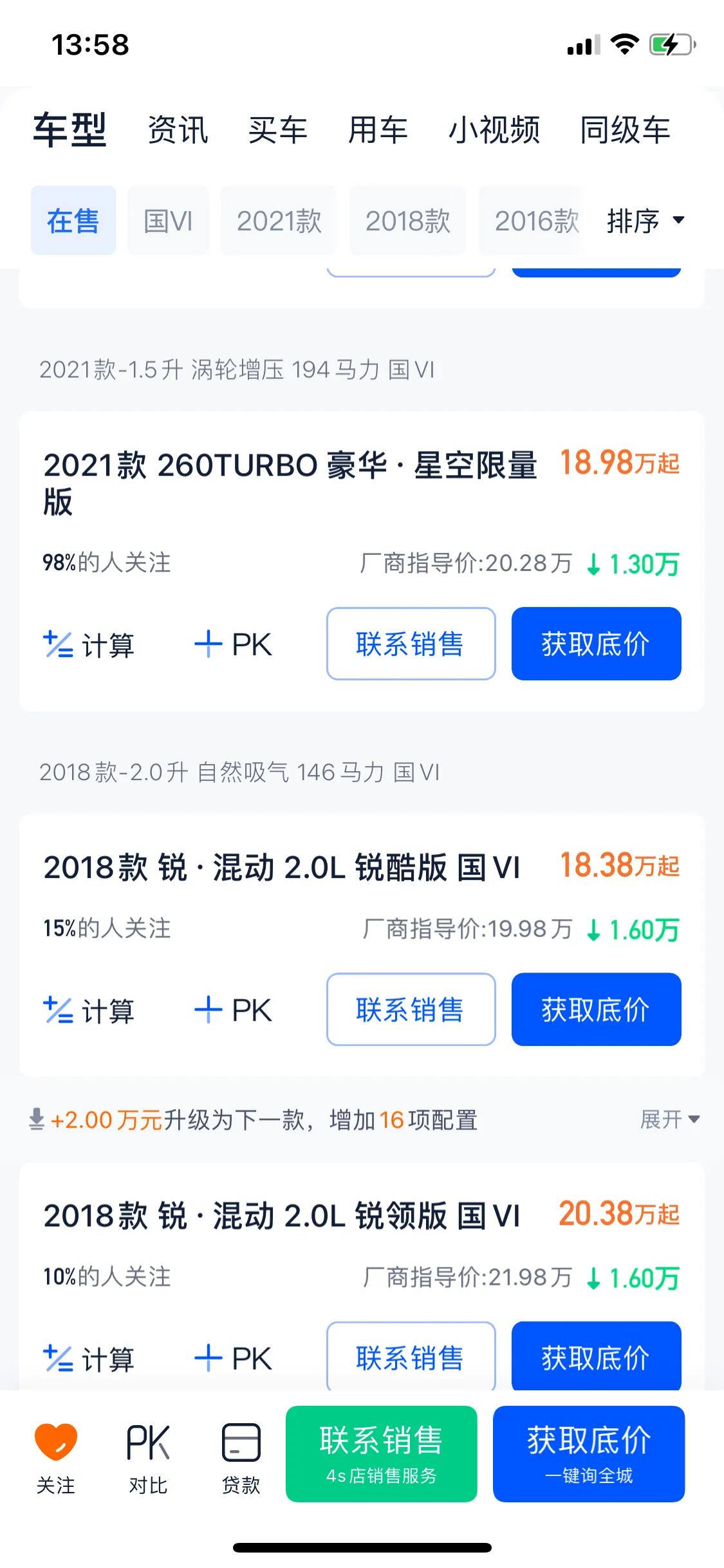Open the 对比 PK comparison

[148, 1457]
